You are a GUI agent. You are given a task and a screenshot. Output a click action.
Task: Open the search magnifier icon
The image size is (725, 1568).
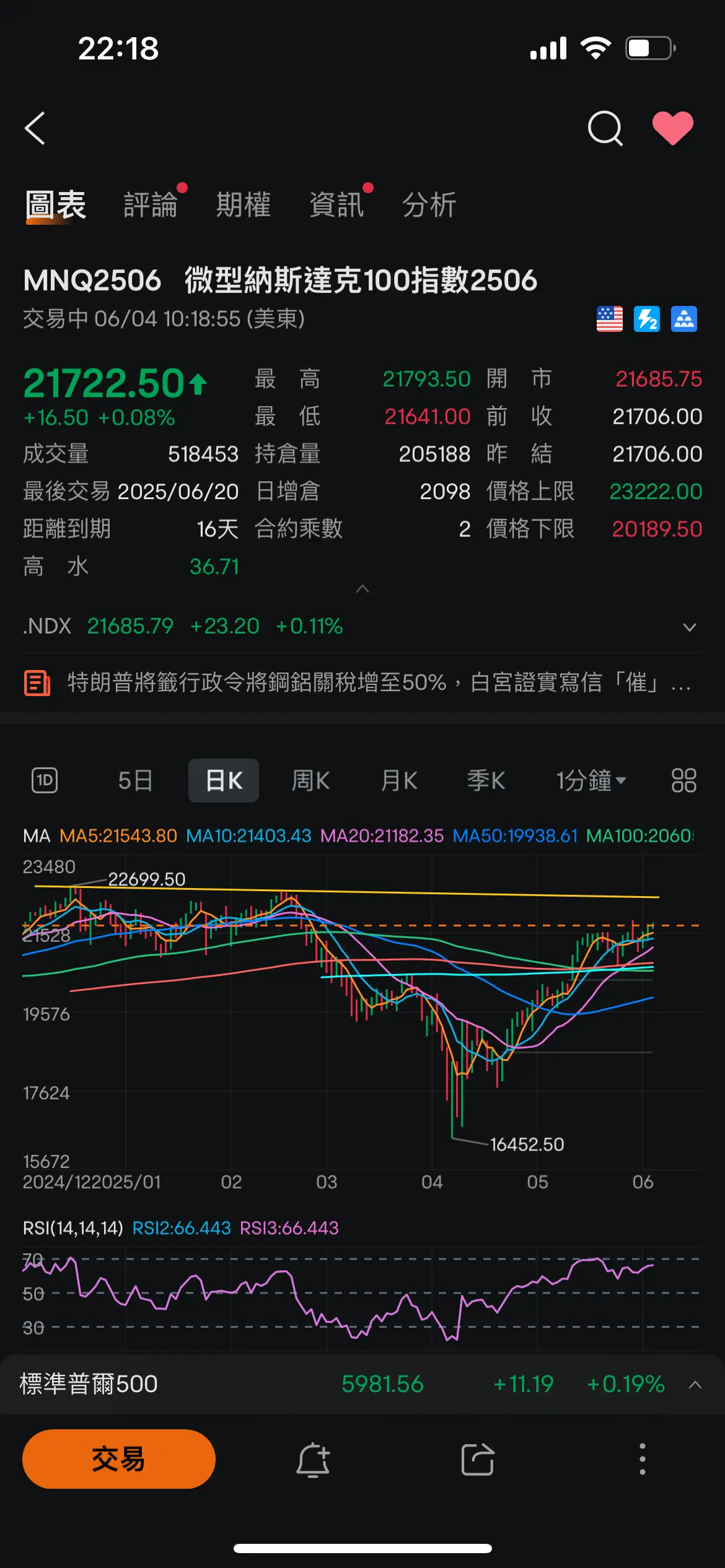pos(605,128)
